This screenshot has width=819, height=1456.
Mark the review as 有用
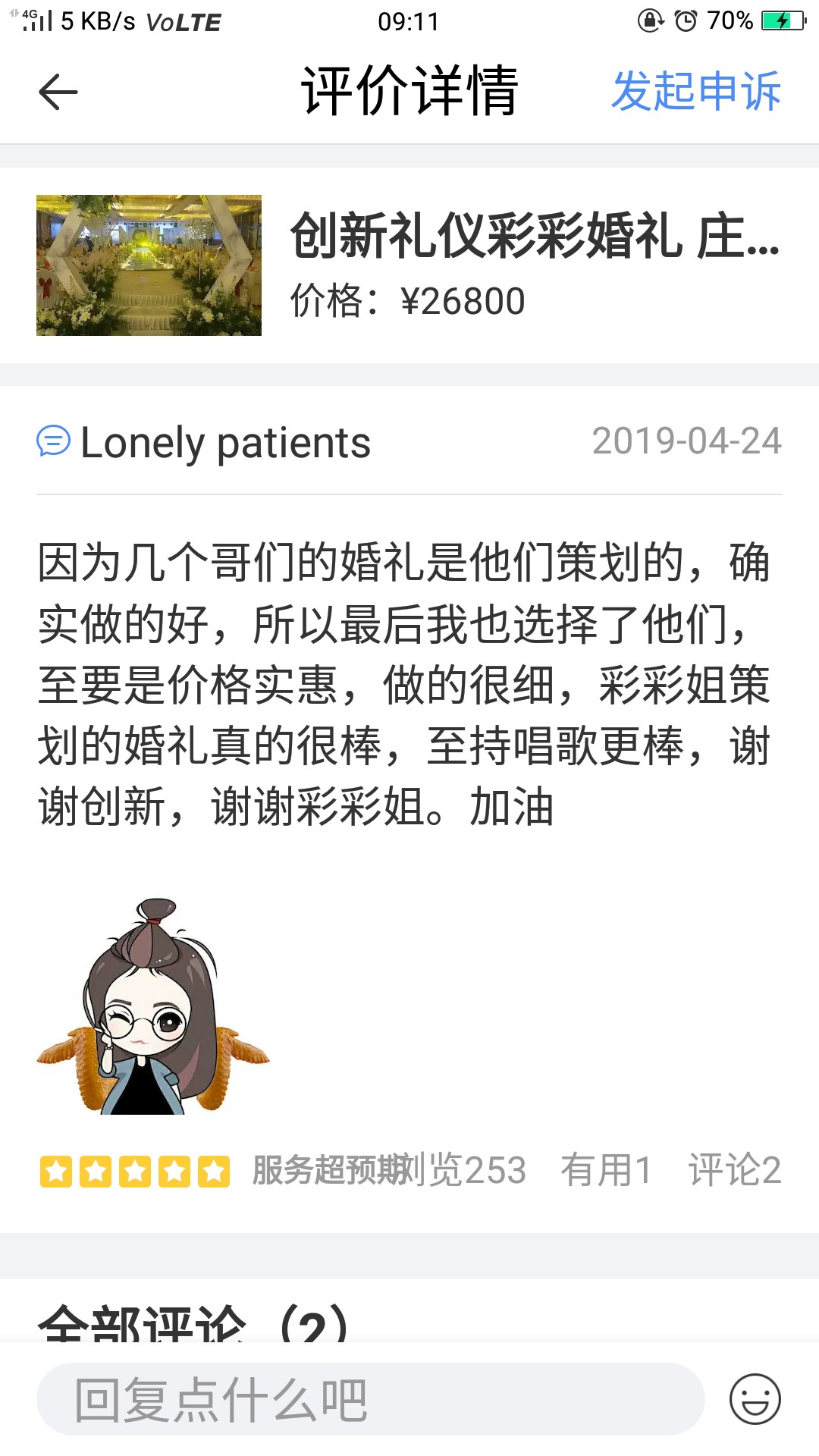click(606, 1170)
